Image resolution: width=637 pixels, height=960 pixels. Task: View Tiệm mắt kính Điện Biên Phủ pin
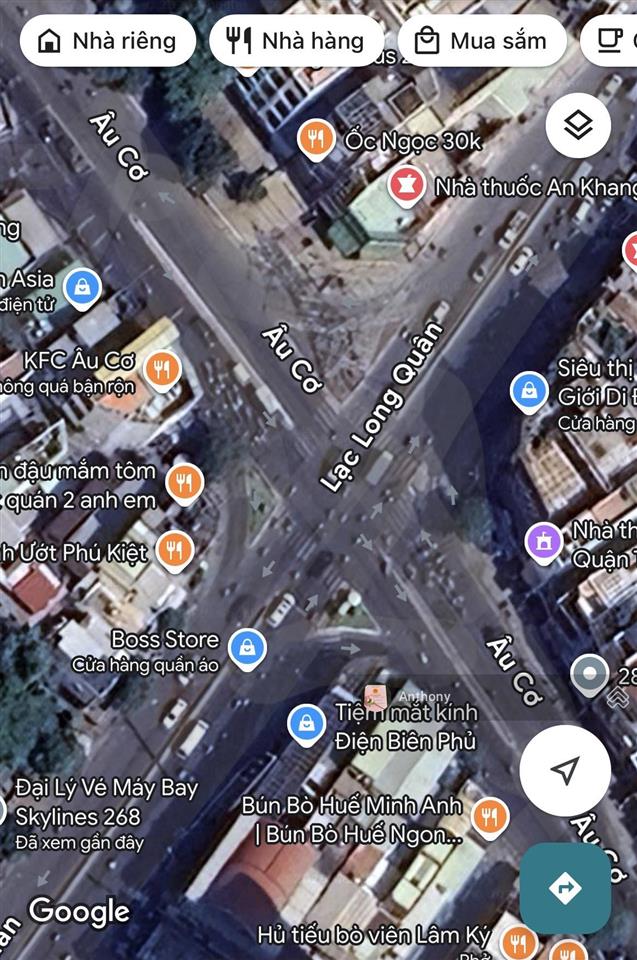tap(306, 723)
